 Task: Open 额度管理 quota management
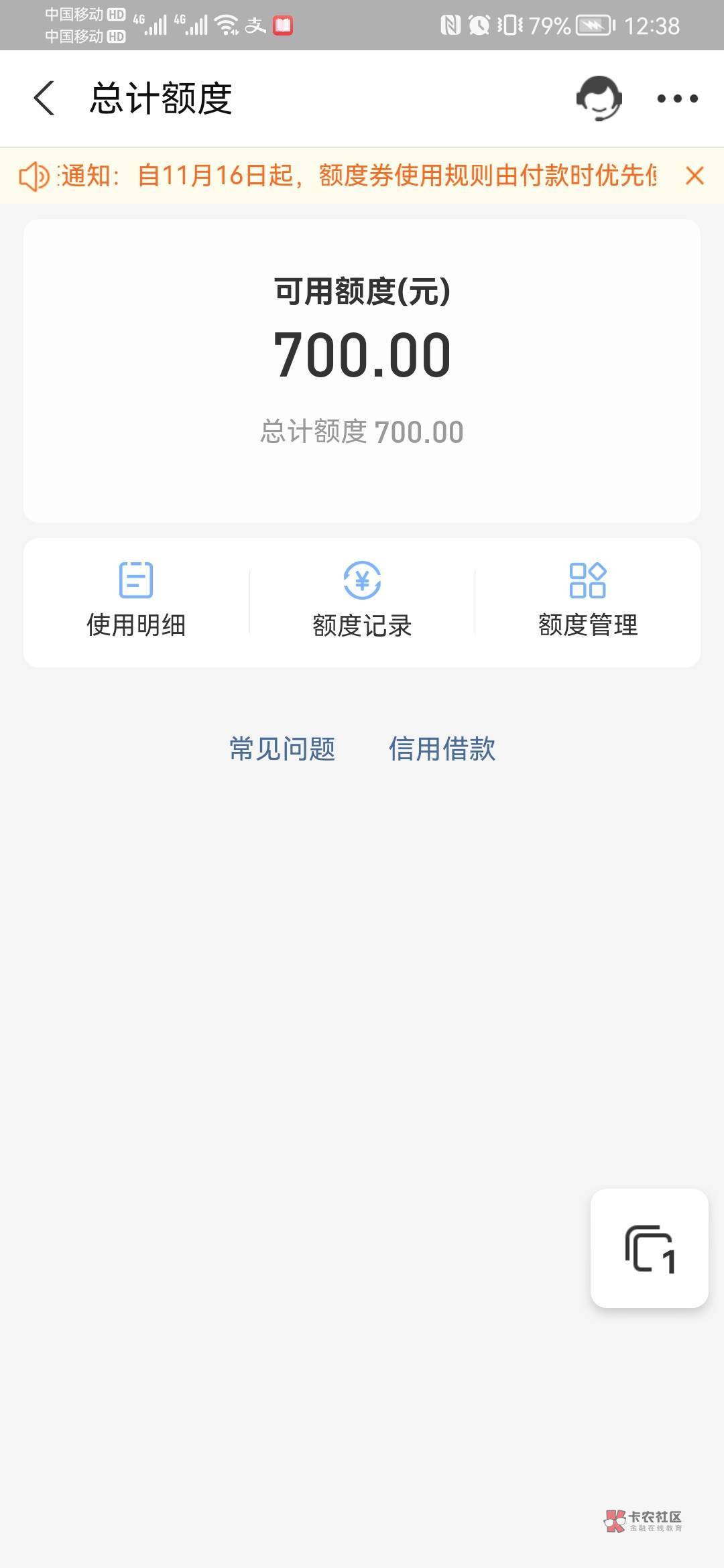[588, 600]
